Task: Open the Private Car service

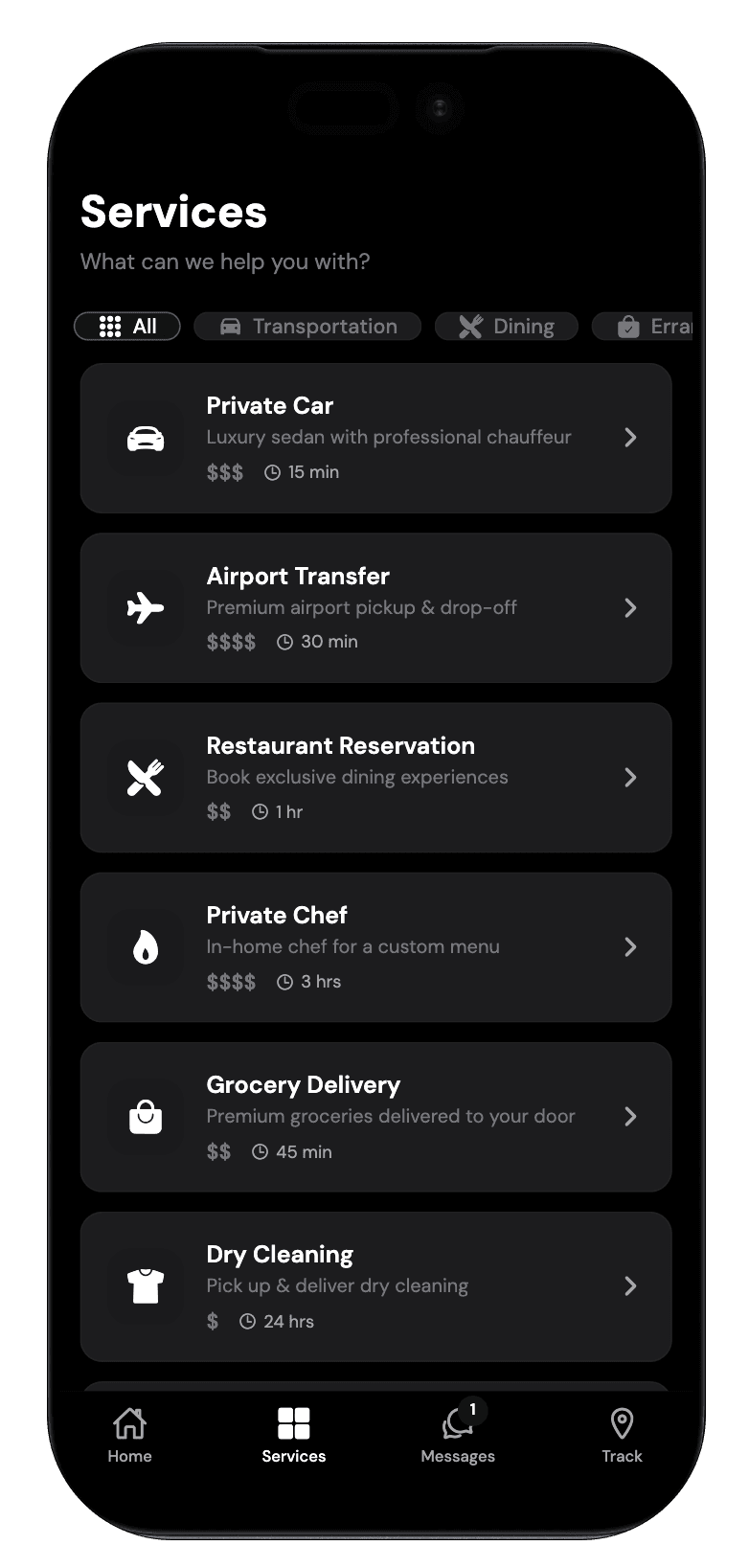Action: [x=375, y=438]
